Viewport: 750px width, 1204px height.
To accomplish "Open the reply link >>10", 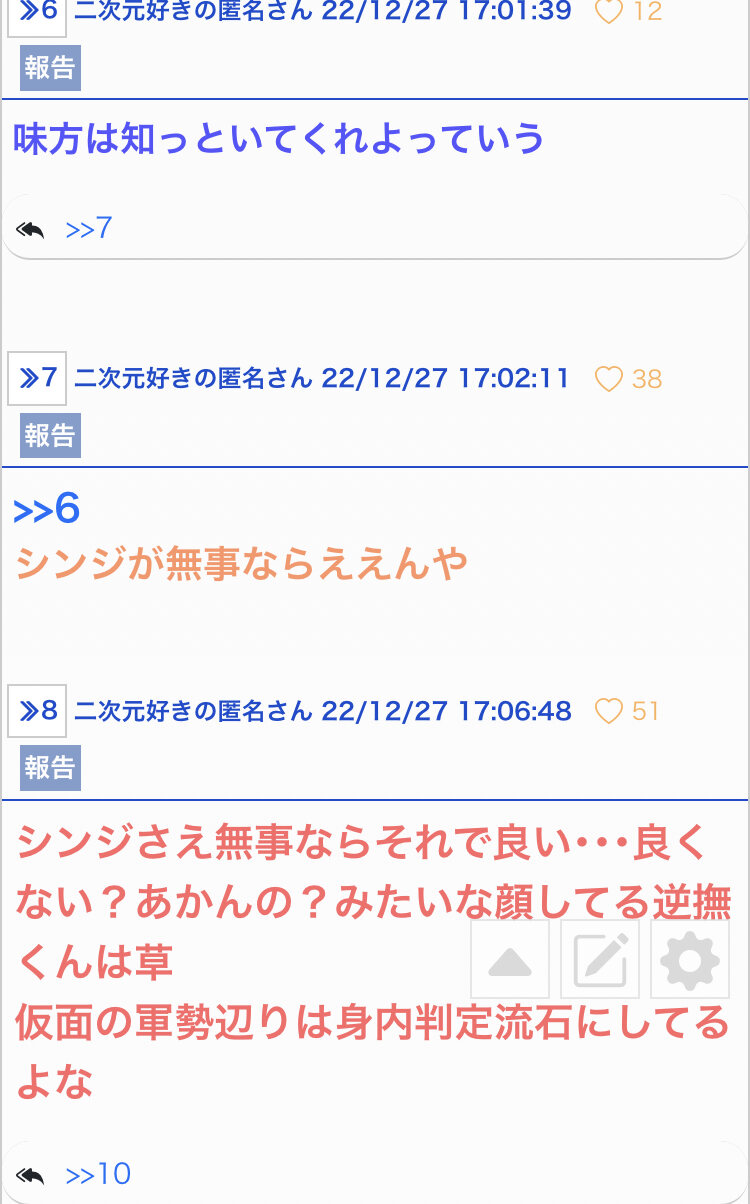I will tap(98, 1174).
